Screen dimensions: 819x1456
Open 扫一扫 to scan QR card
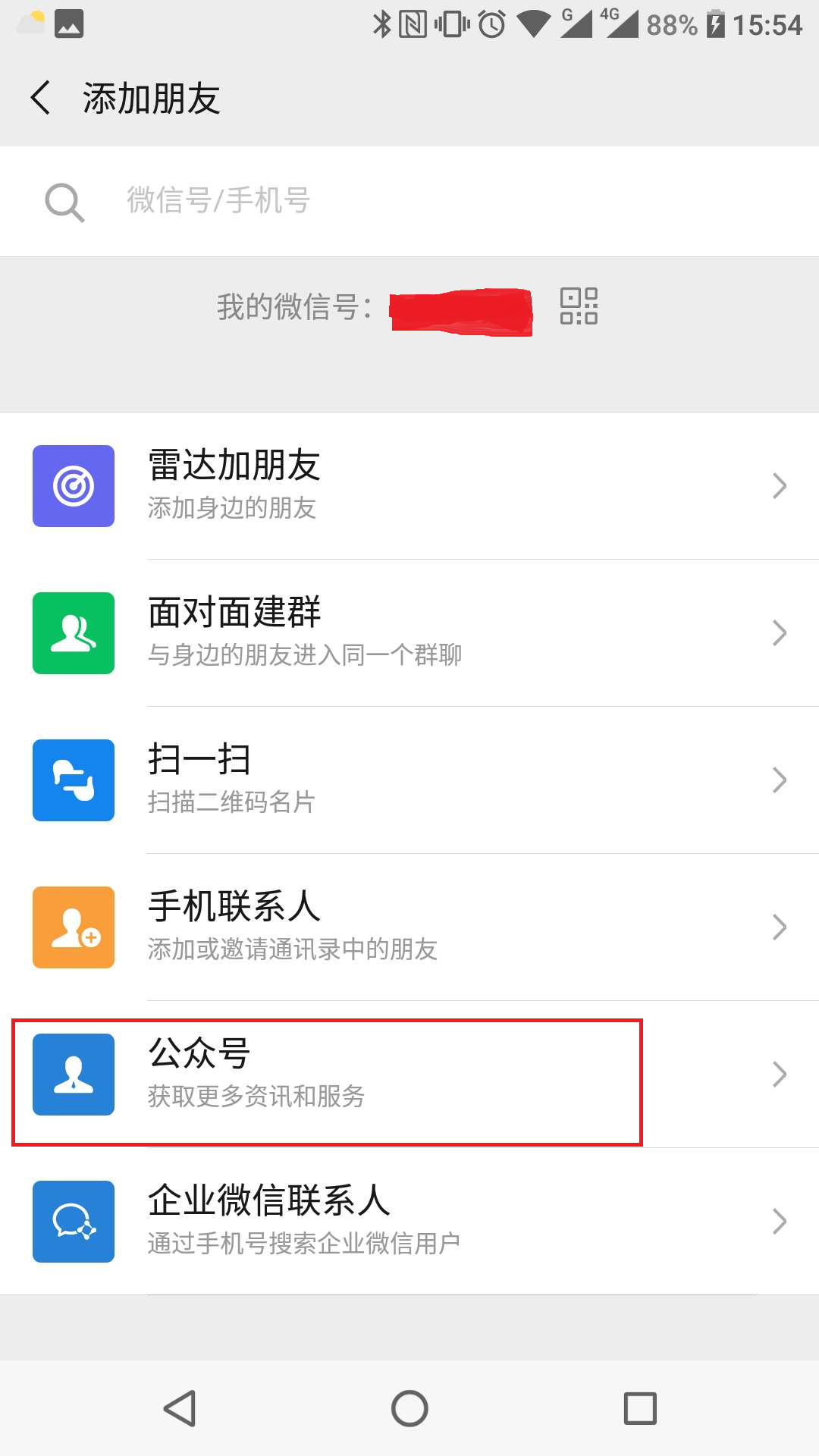[x=409, y=780]
